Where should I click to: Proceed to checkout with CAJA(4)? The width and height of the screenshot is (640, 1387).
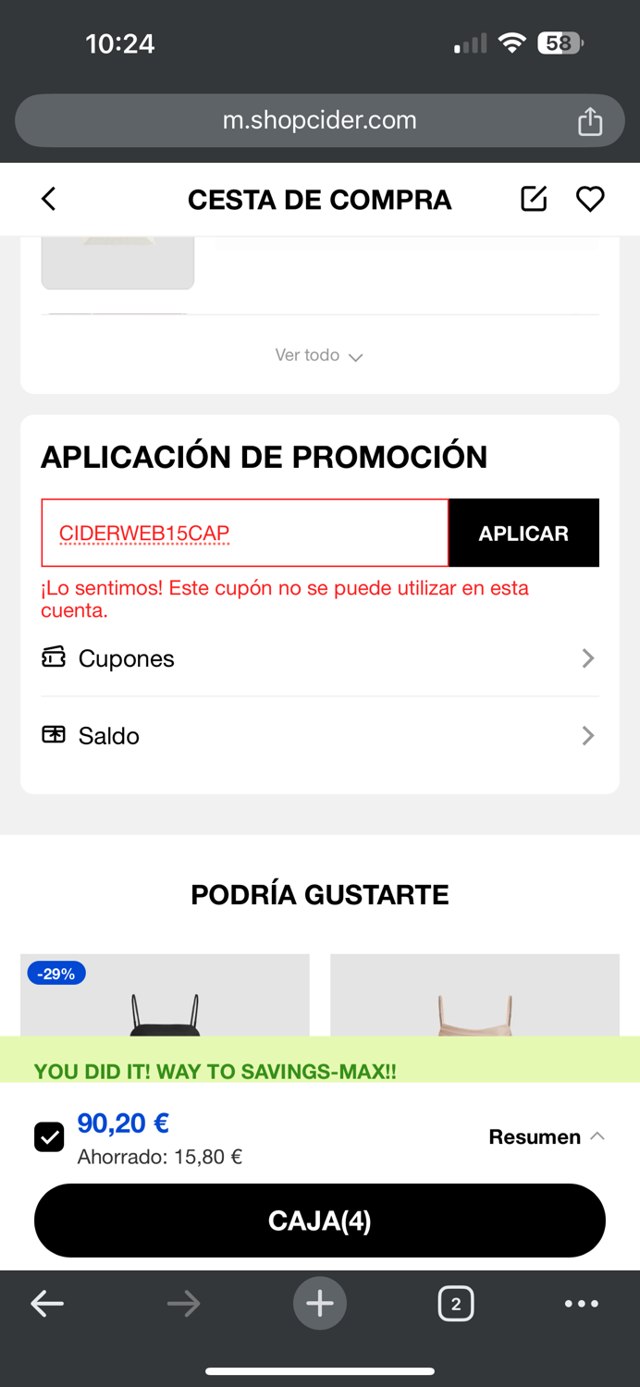pyautogui.click(x=320, y=1221)
